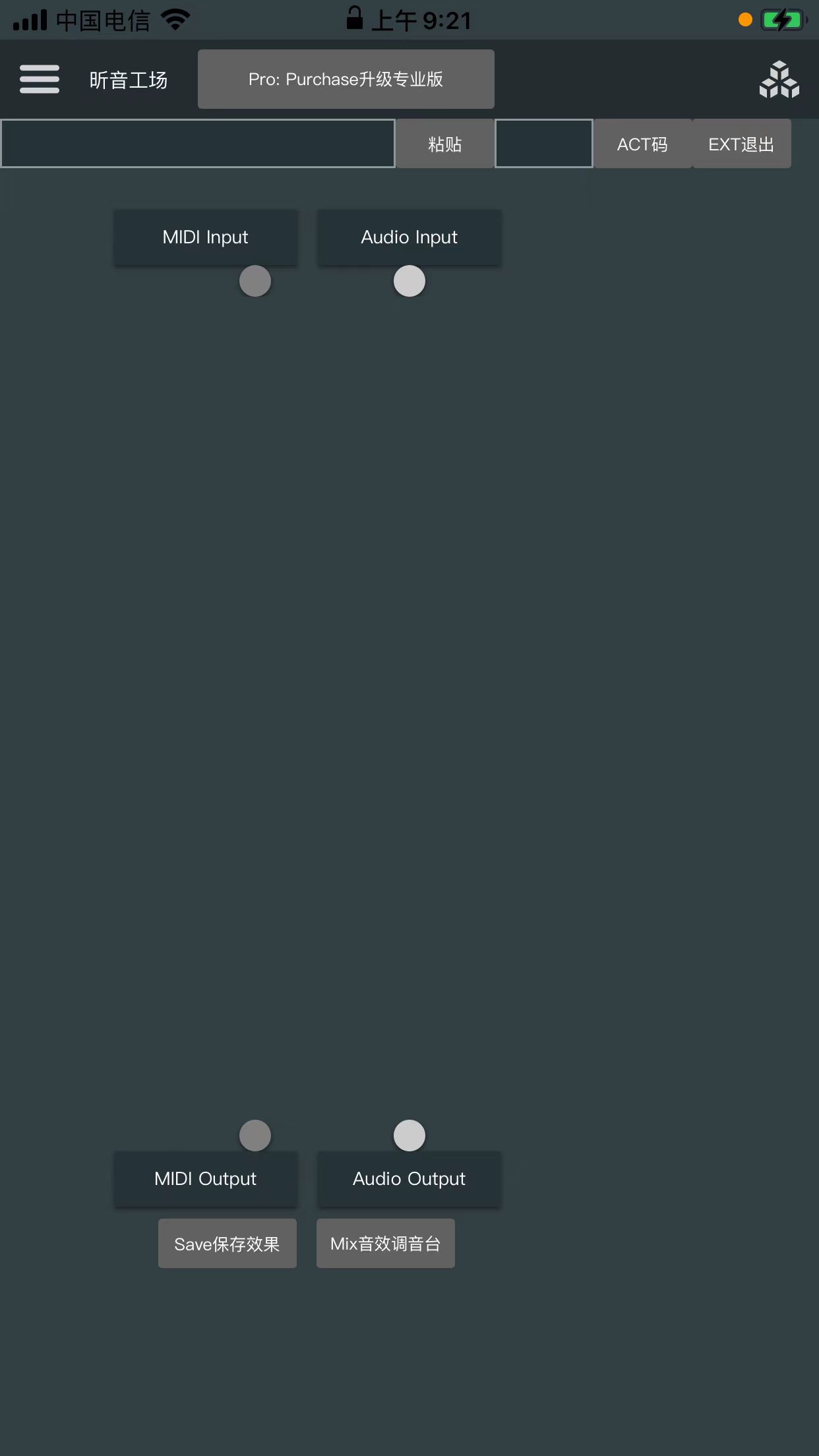819x1456 pixels.
Task: Focus the small field before ACT码
Action: [x=543, y=144]
